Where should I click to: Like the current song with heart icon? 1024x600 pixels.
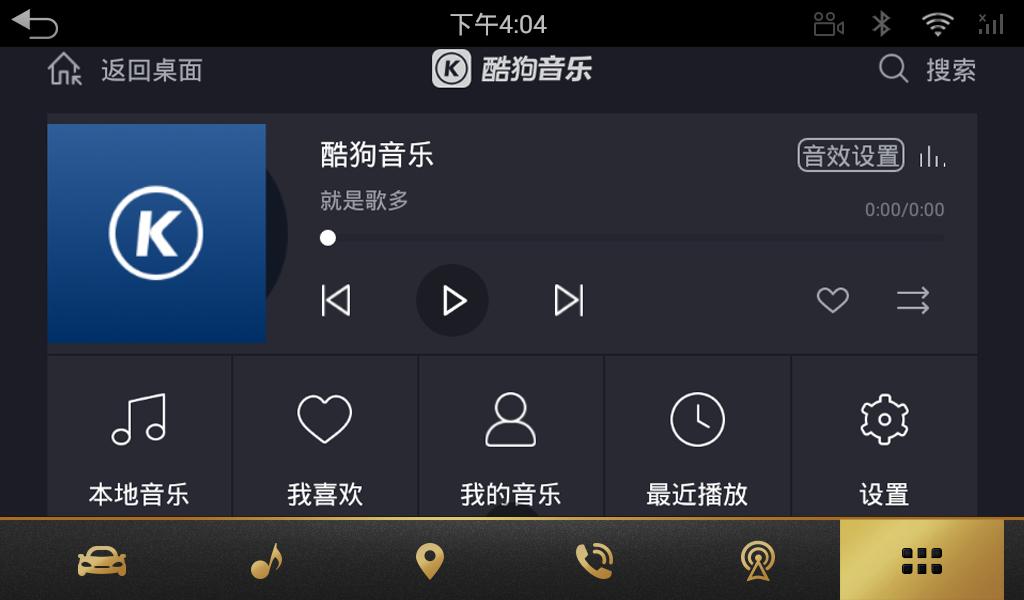coord(832,300)
